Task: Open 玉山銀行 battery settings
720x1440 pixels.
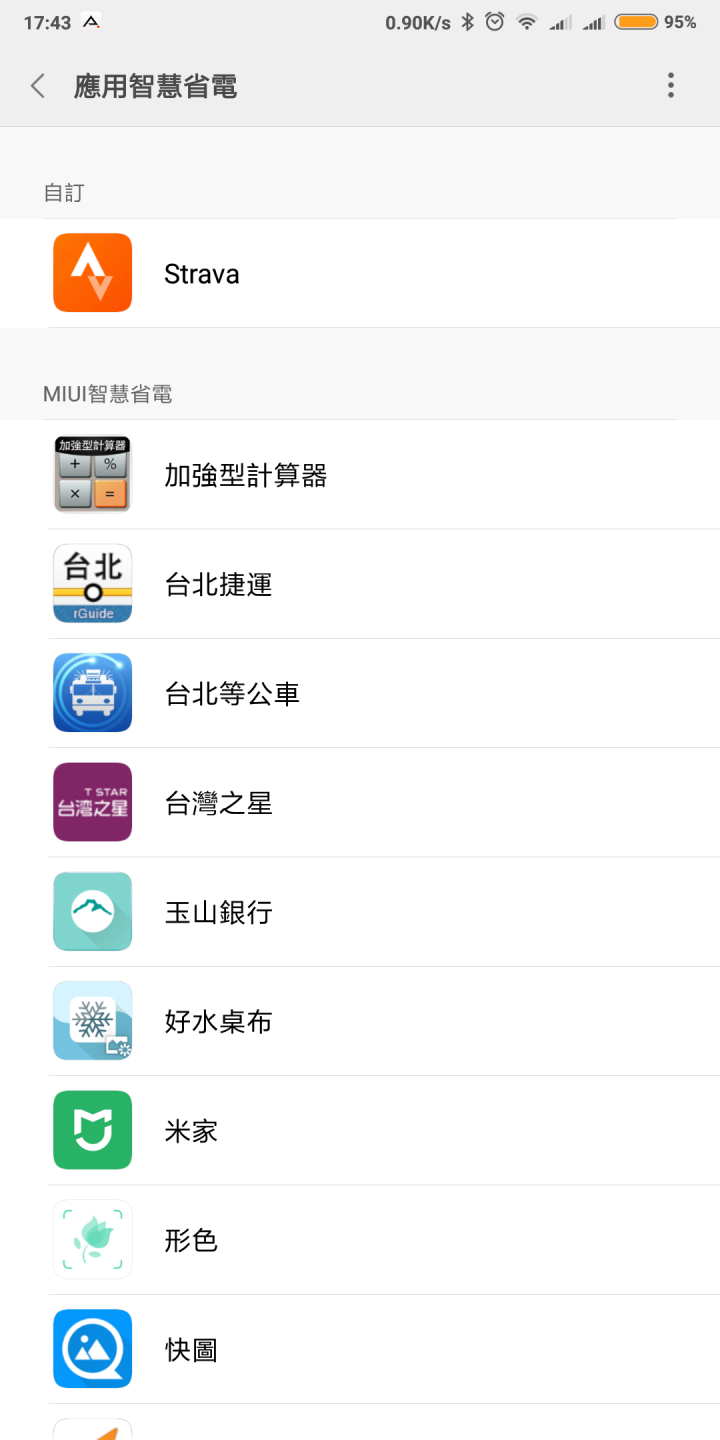Action: (x=360, y=912)
